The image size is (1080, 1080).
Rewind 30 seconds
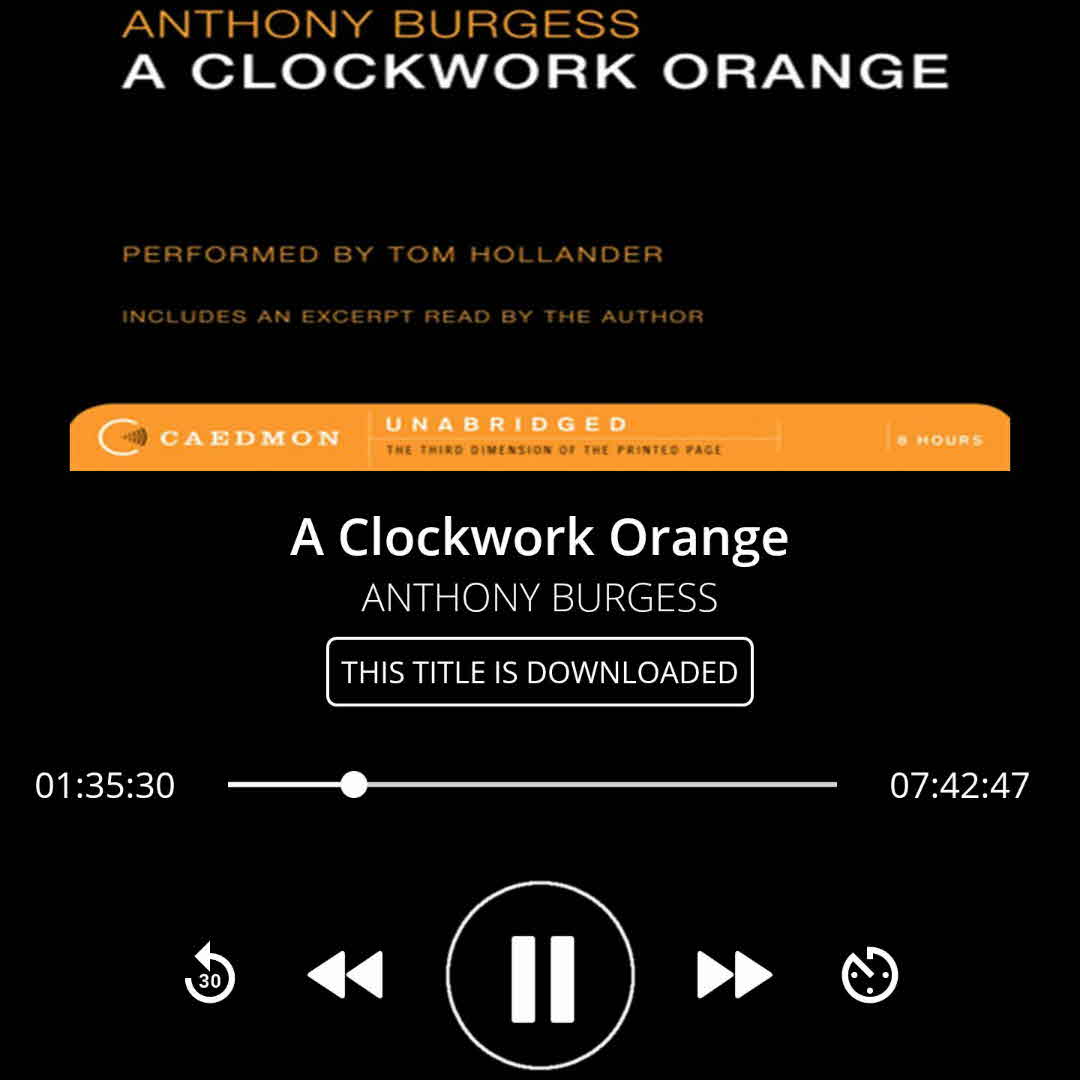(210, 975)
